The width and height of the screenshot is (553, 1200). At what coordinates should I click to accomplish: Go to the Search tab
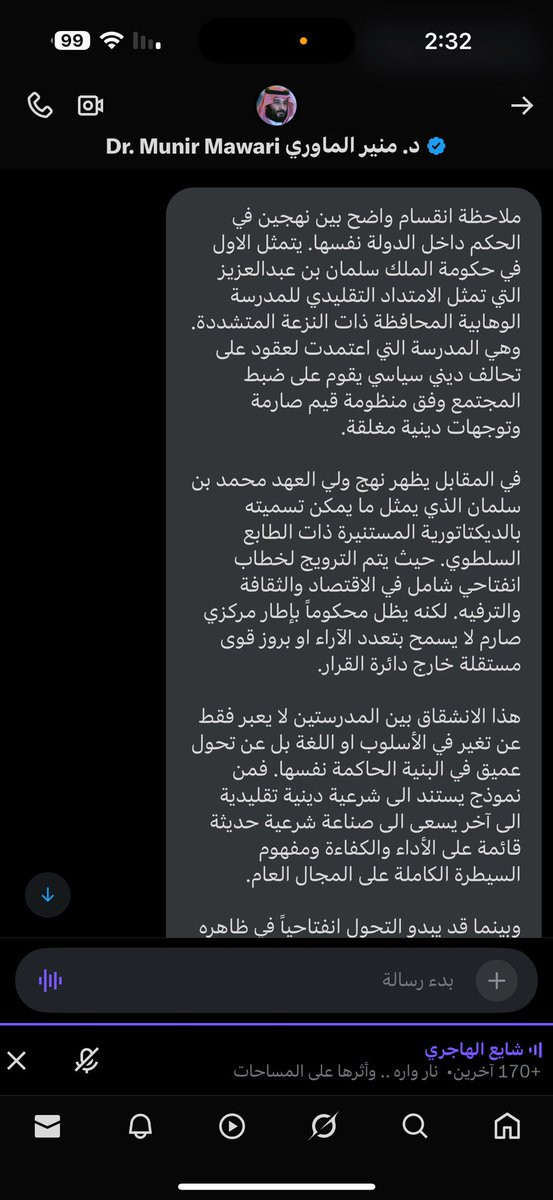(x=415, y=1127)
